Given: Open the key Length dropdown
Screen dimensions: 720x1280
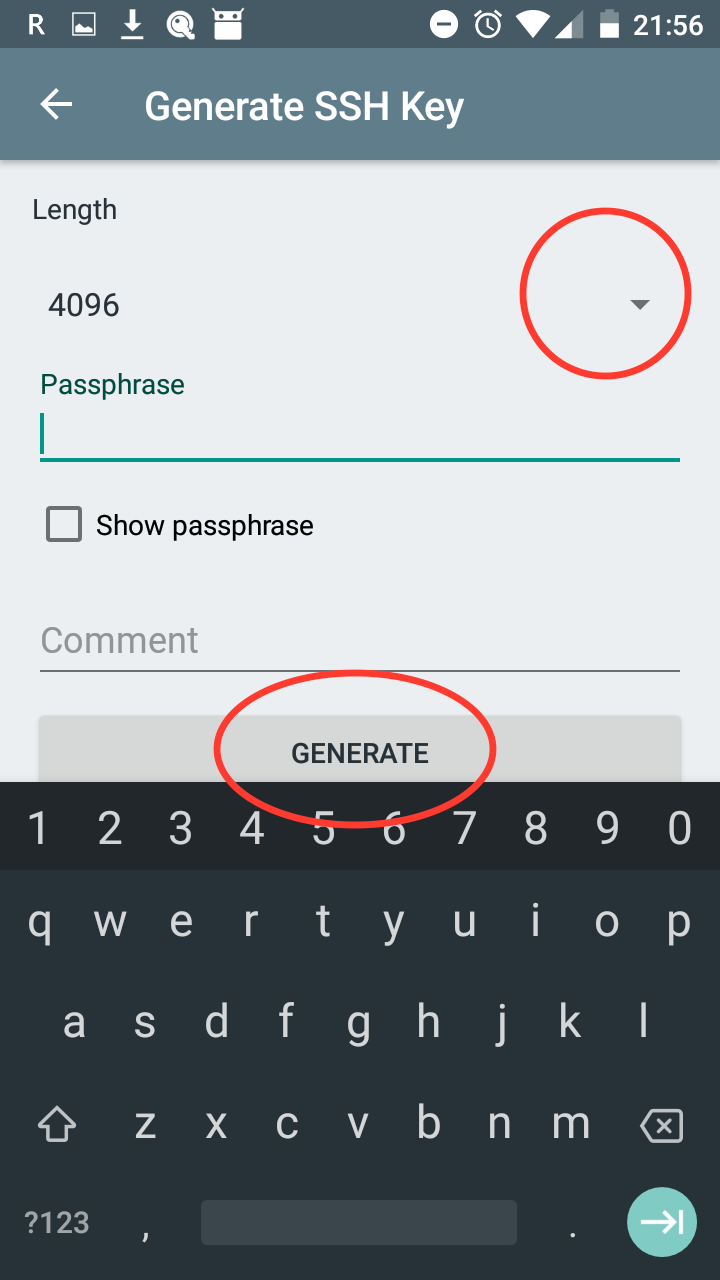Looking at the screenshot, I should click(x=638, y=304).
